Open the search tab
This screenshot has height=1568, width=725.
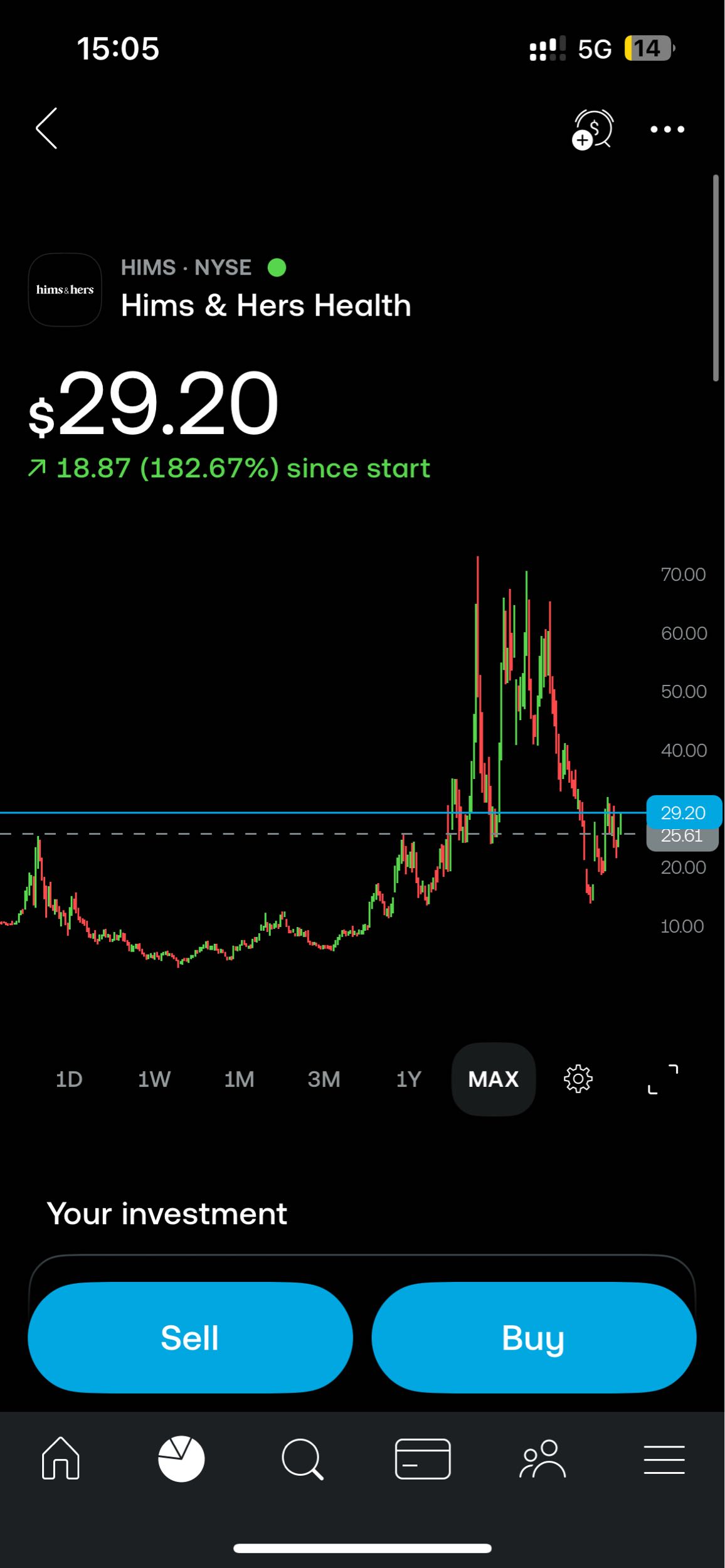(302, 1459)
